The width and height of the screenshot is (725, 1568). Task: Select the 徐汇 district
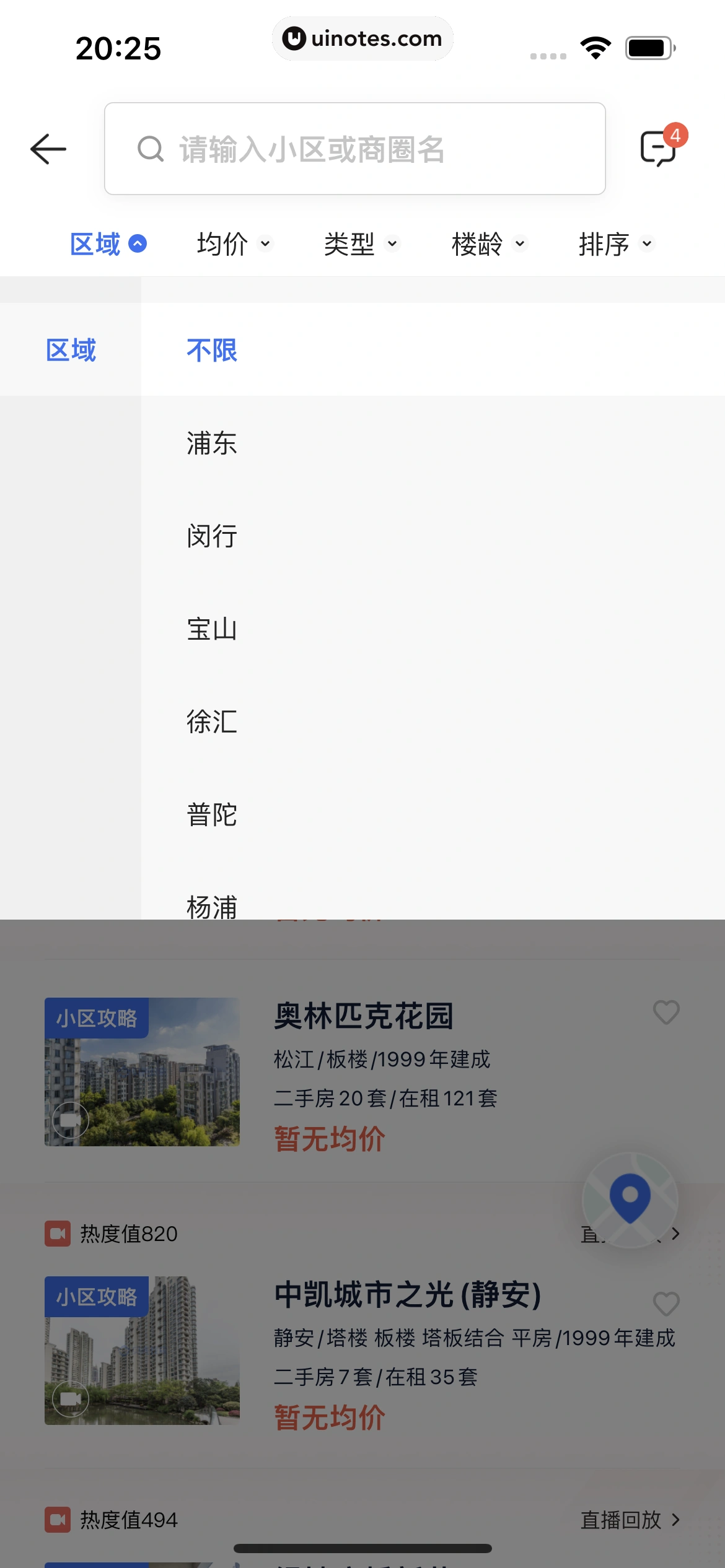(212, 722)
